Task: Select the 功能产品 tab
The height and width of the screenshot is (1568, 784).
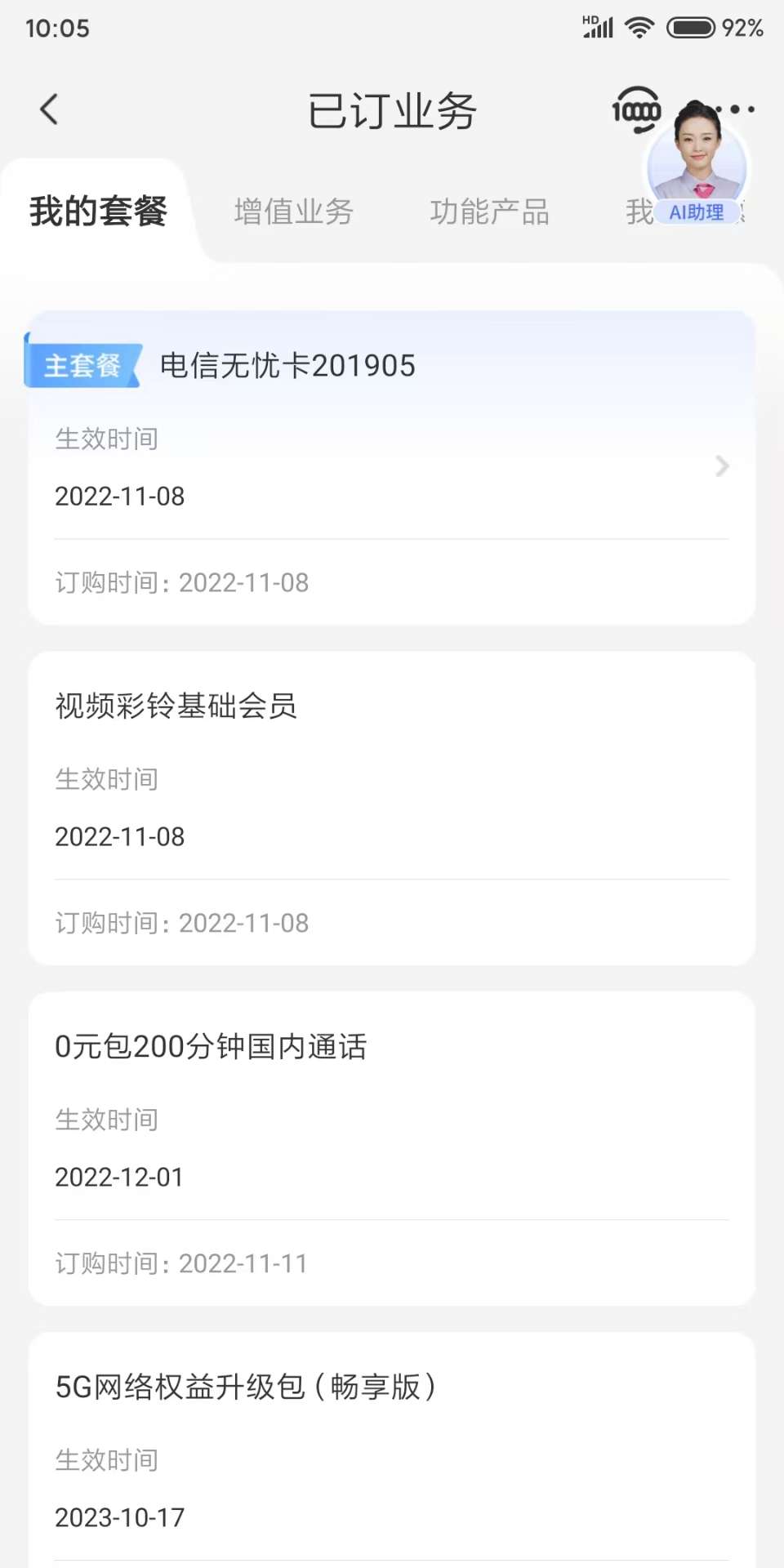Action: coord(489,212)
